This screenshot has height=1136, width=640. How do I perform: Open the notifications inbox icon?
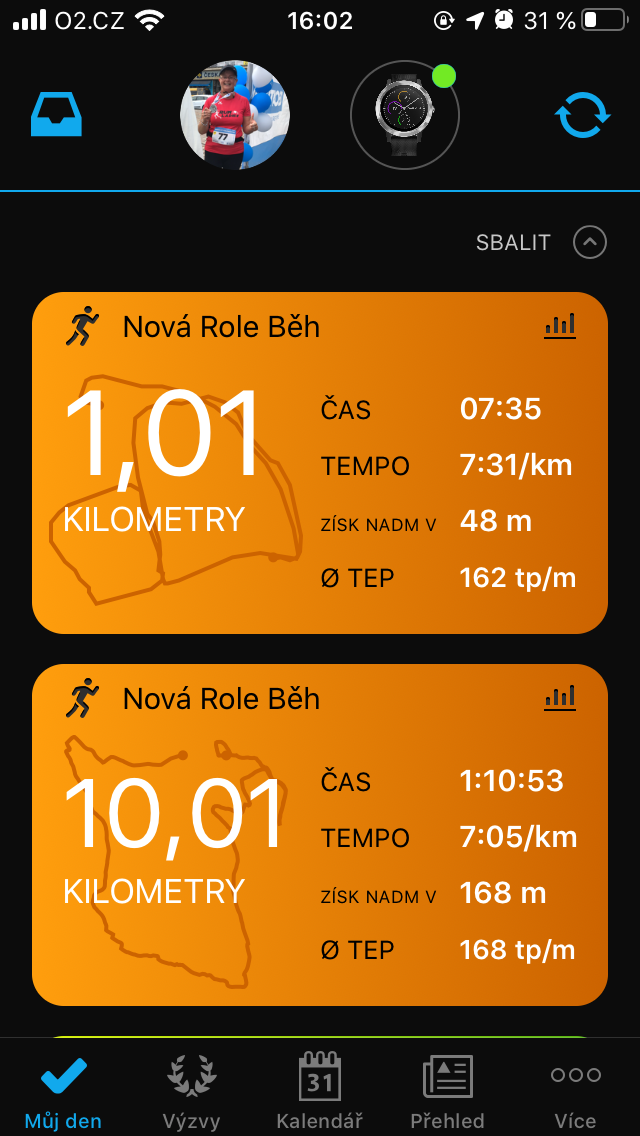click(57, 116)
